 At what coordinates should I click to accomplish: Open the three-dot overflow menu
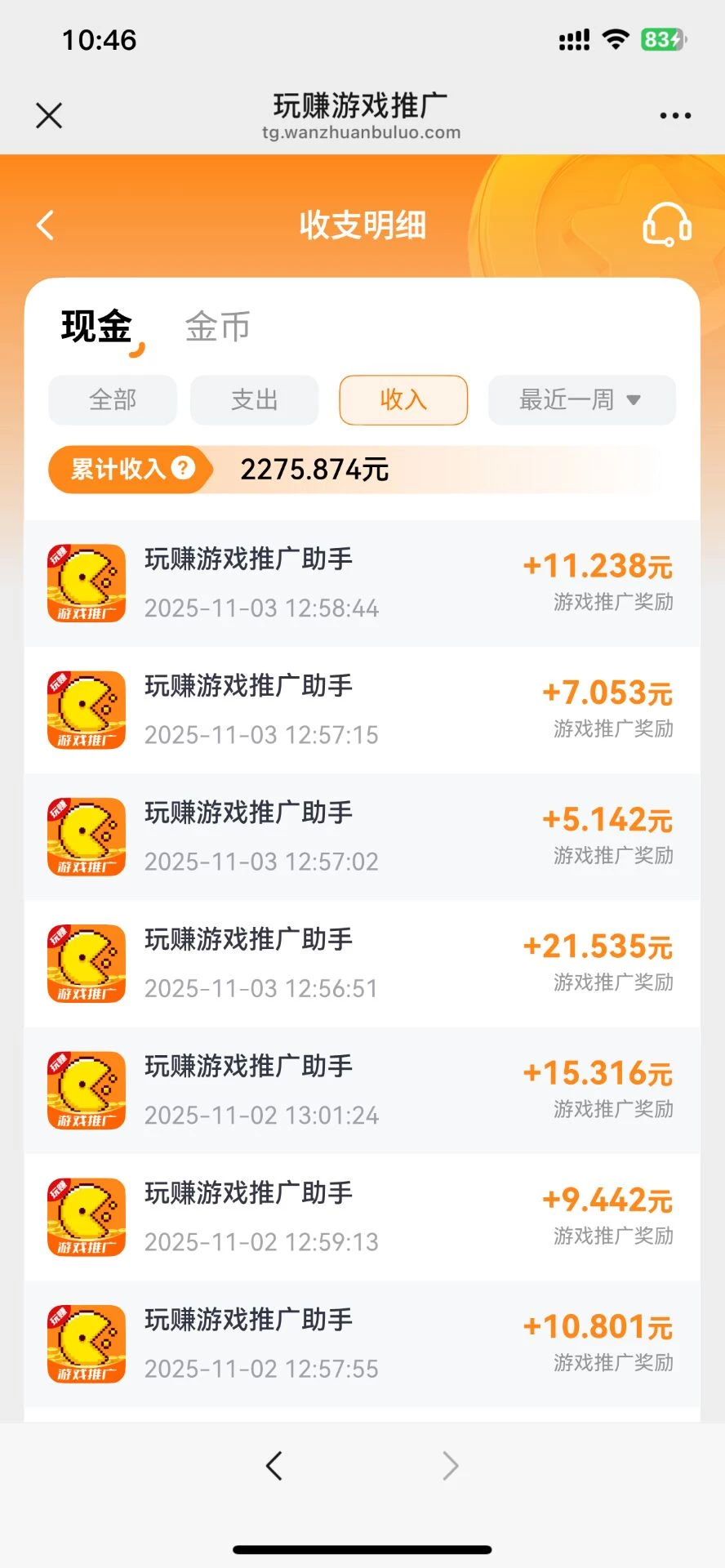coord(675,116)
